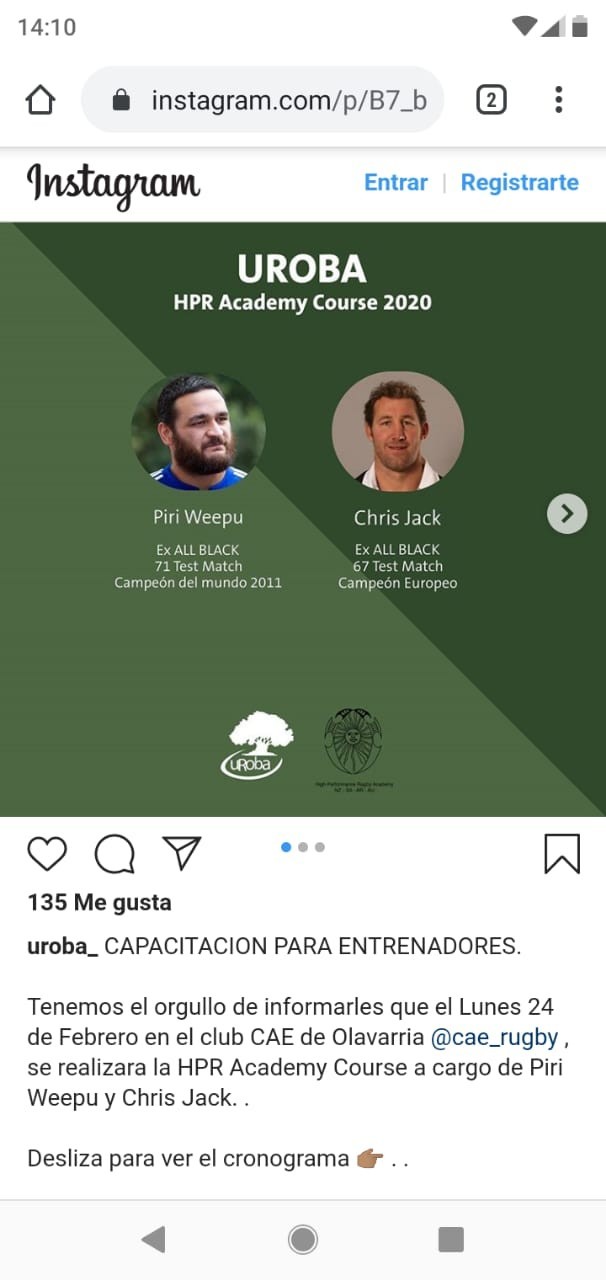This screenshot has height=1280, width=606.
Task: Comment on the uroba_ post
Action: [x=115, y=854]
